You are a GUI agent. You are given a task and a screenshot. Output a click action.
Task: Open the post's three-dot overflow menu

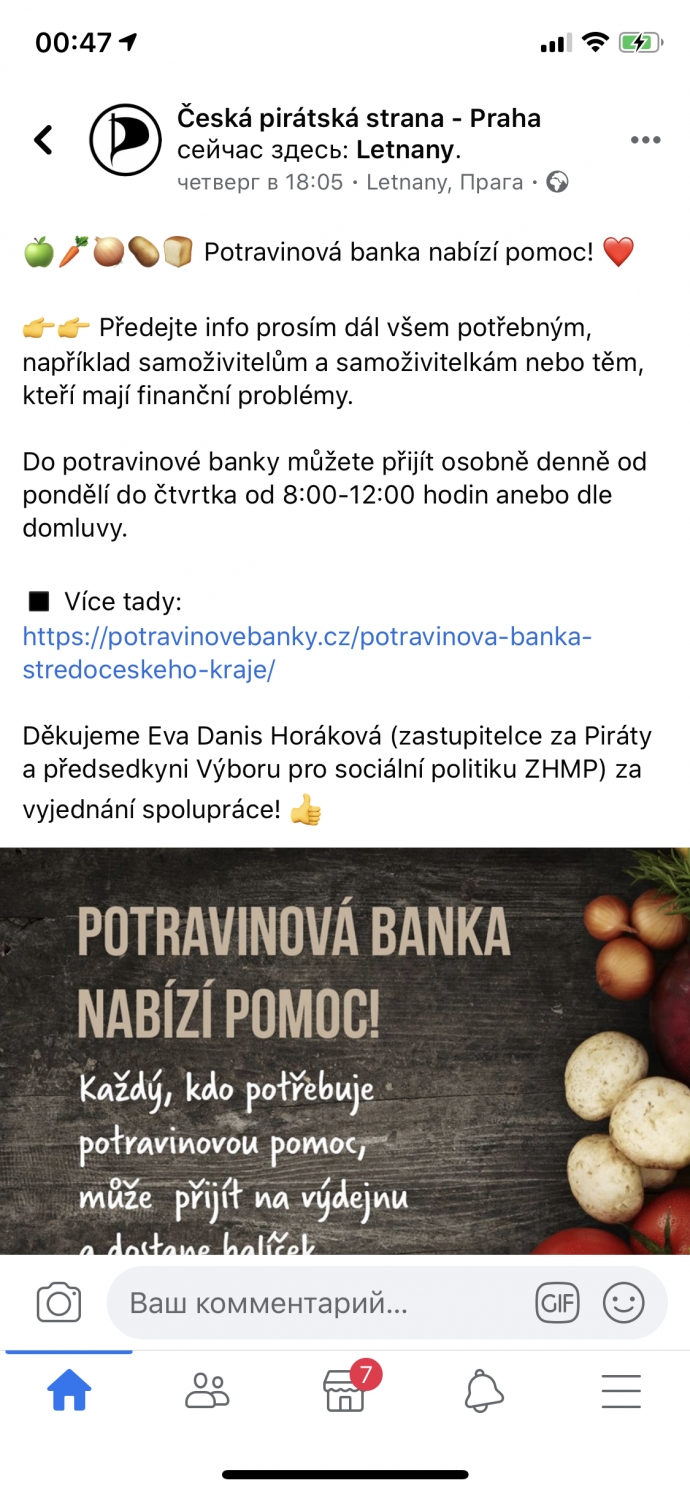pos(645,140)
